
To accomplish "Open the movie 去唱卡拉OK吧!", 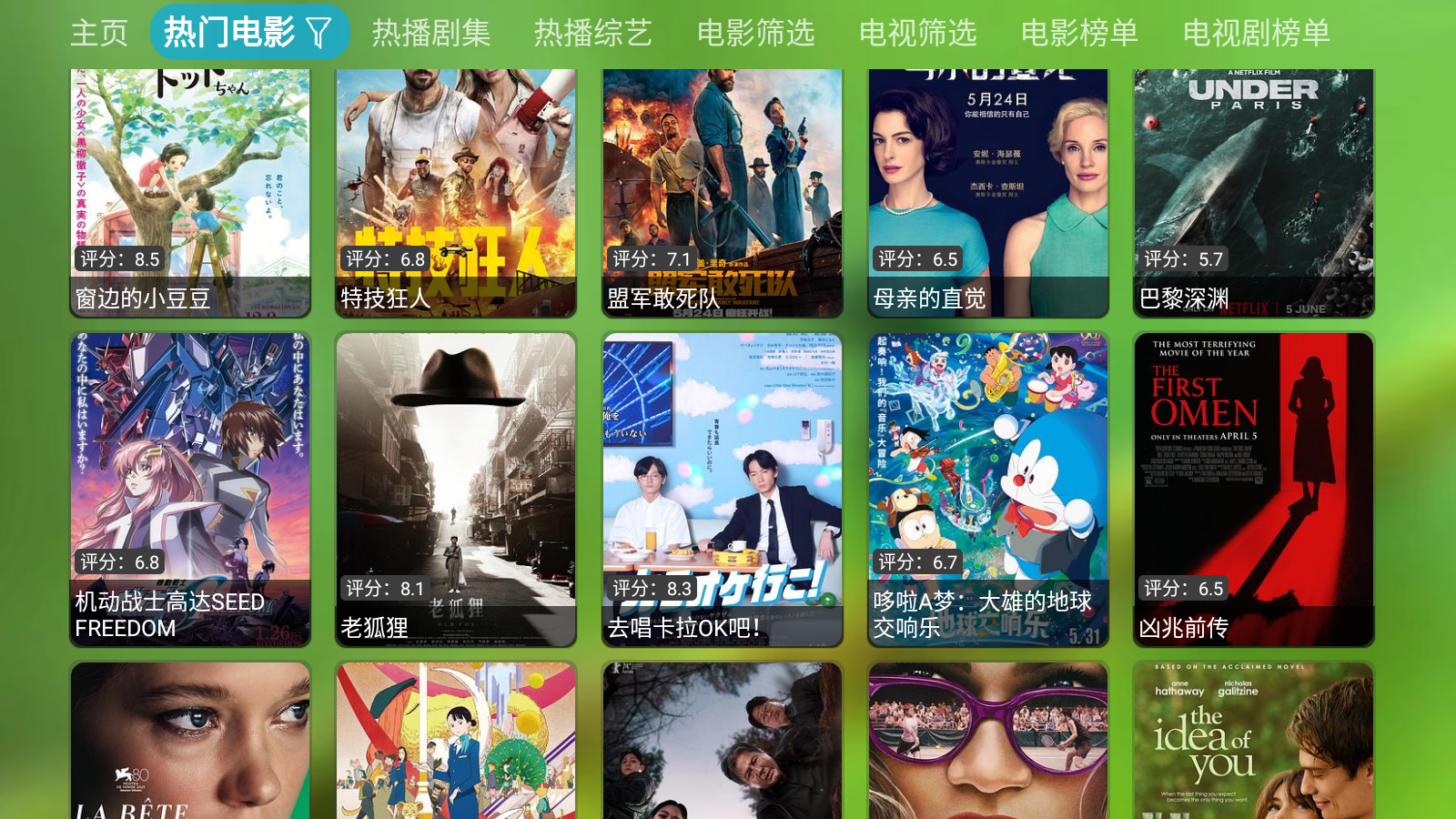I will (x=723, y=489).
